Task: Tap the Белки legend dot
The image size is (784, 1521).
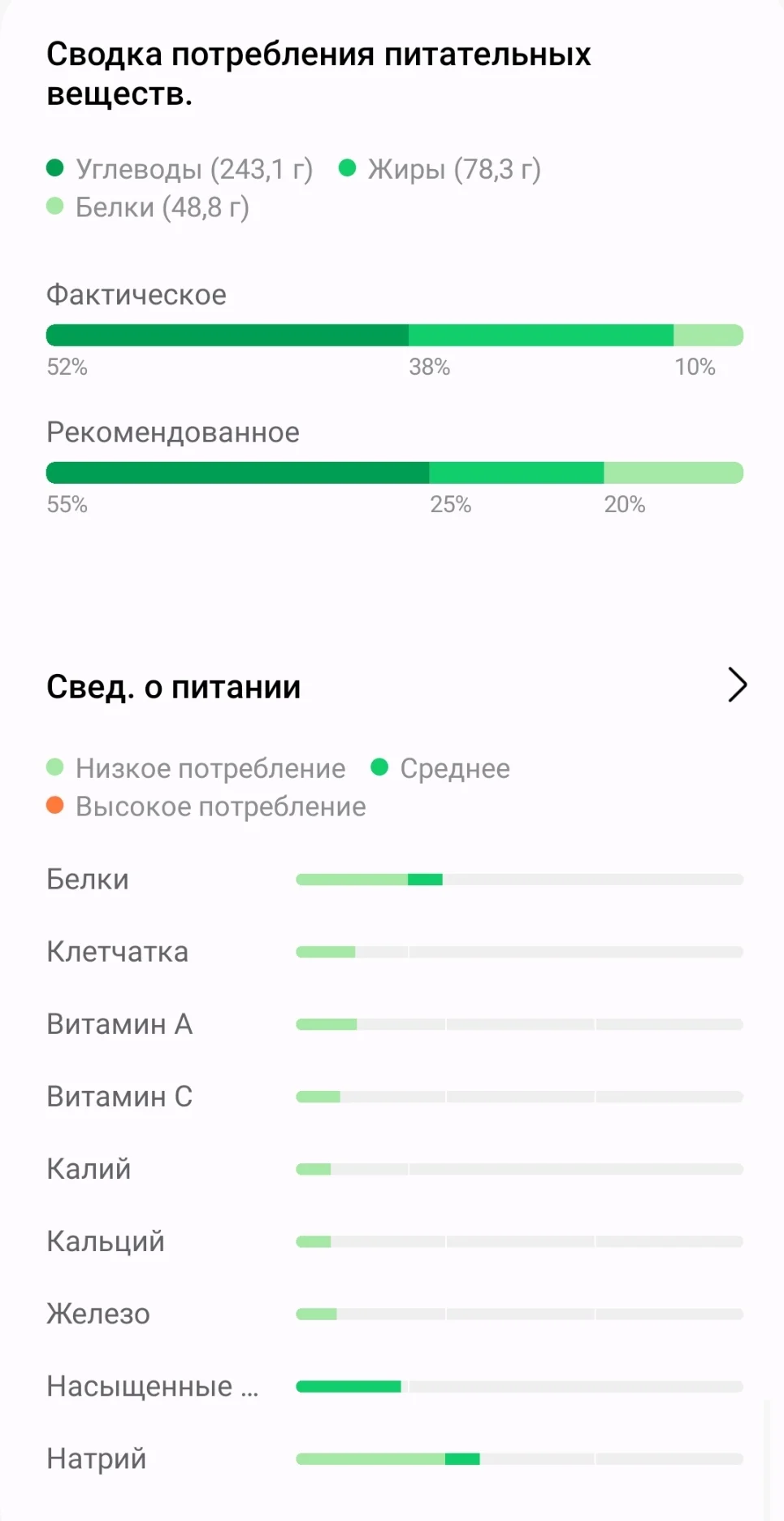Action: [54, 206]
